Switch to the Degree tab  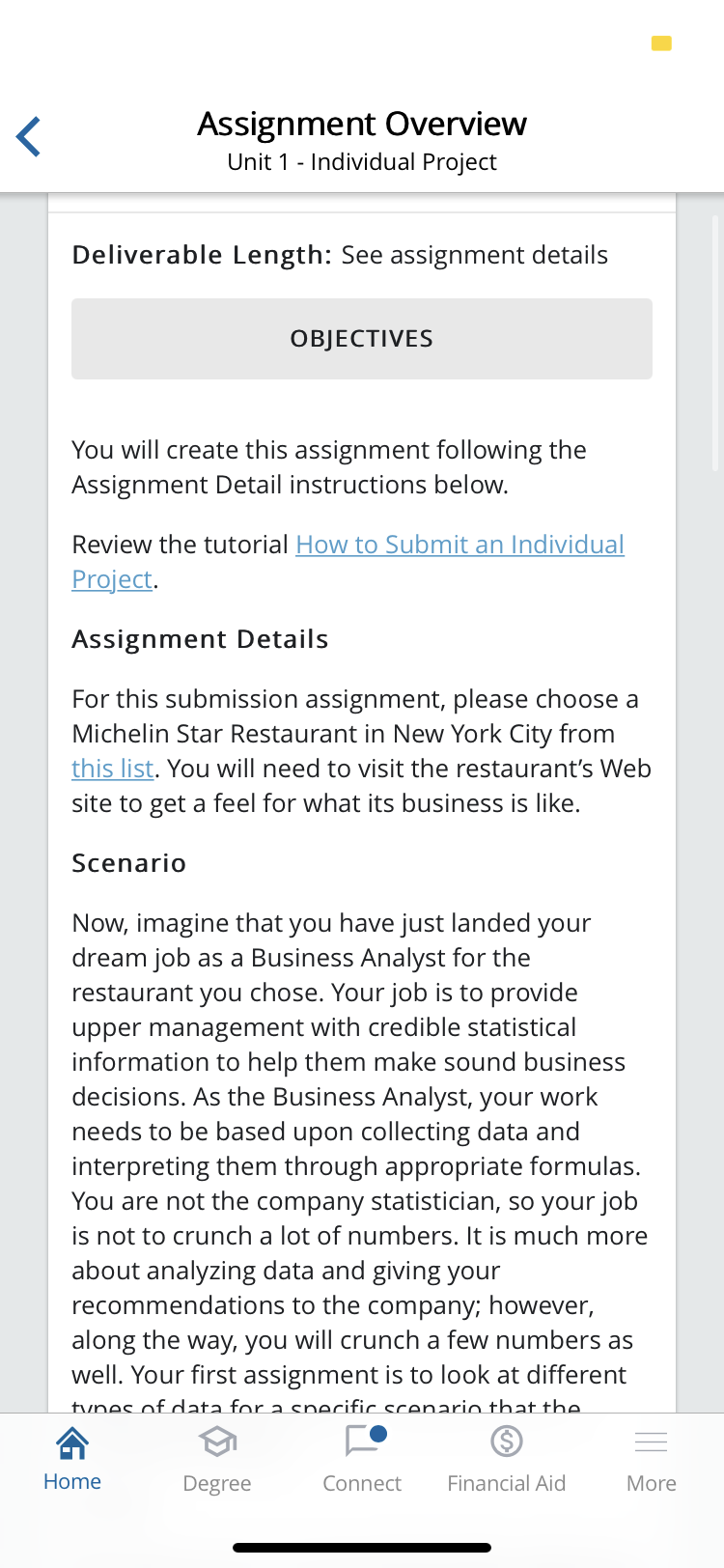point(217,1458)
